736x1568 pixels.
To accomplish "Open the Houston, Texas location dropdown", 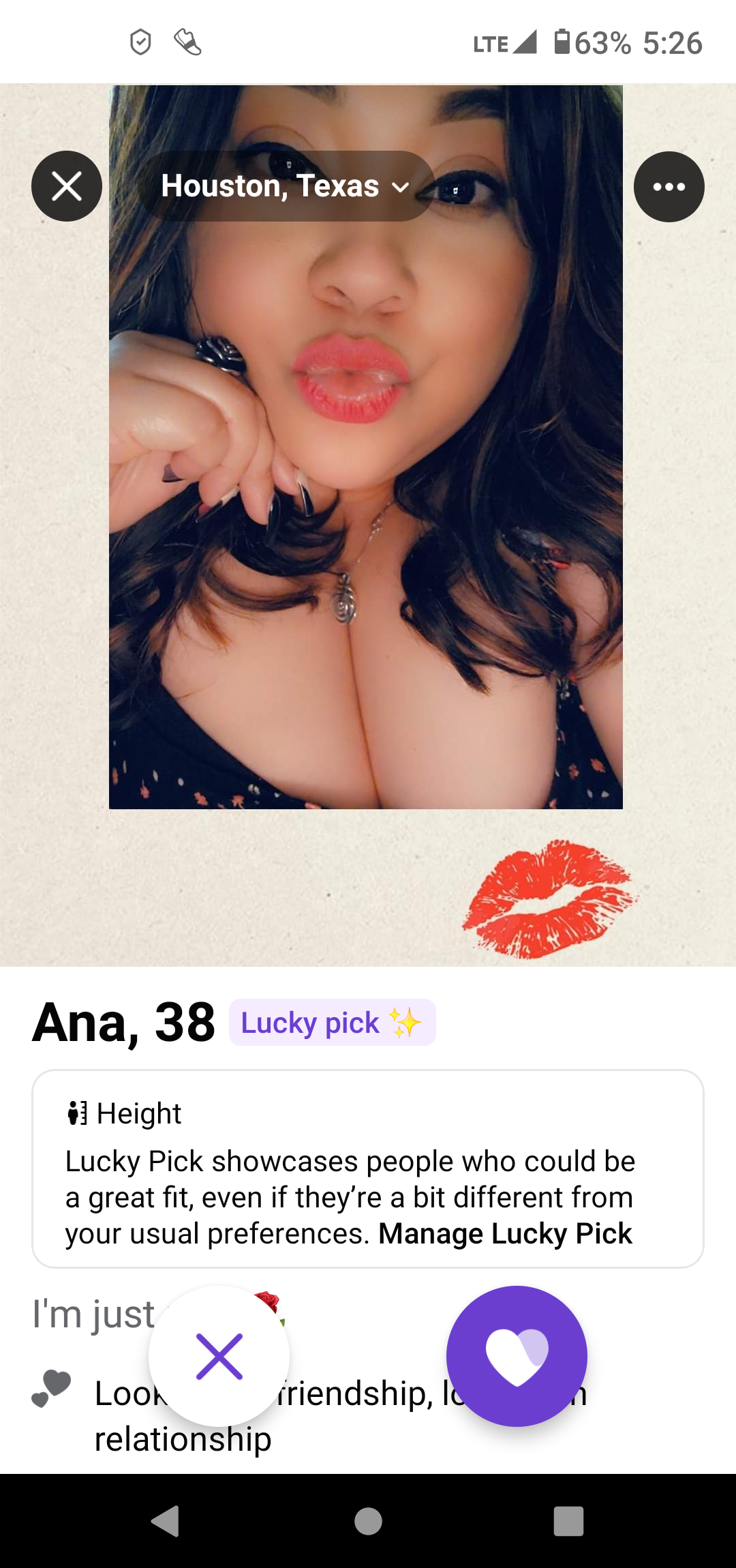I will click(x=286, y=186).
